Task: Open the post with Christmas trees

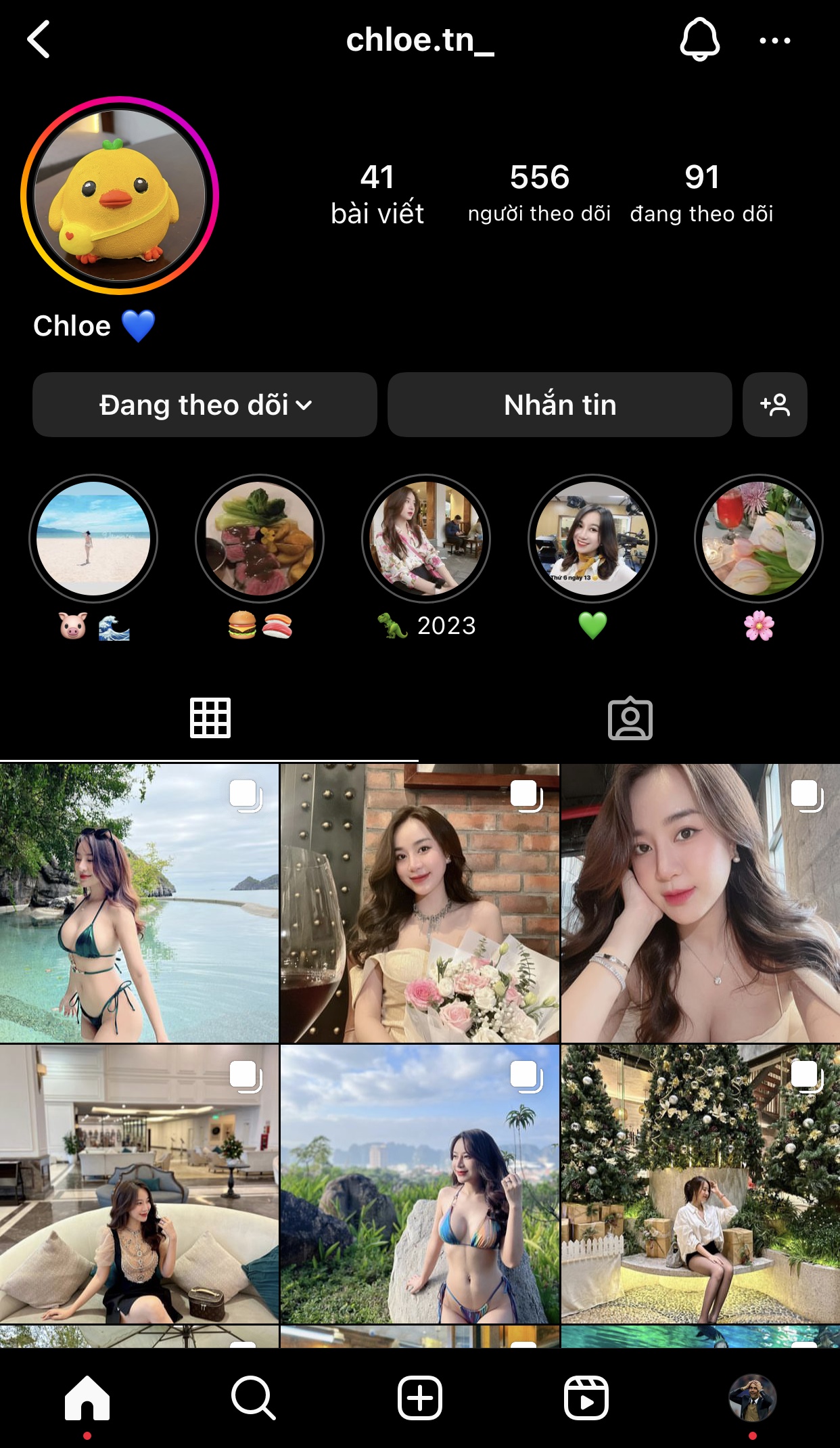Action: [701, 1184]
